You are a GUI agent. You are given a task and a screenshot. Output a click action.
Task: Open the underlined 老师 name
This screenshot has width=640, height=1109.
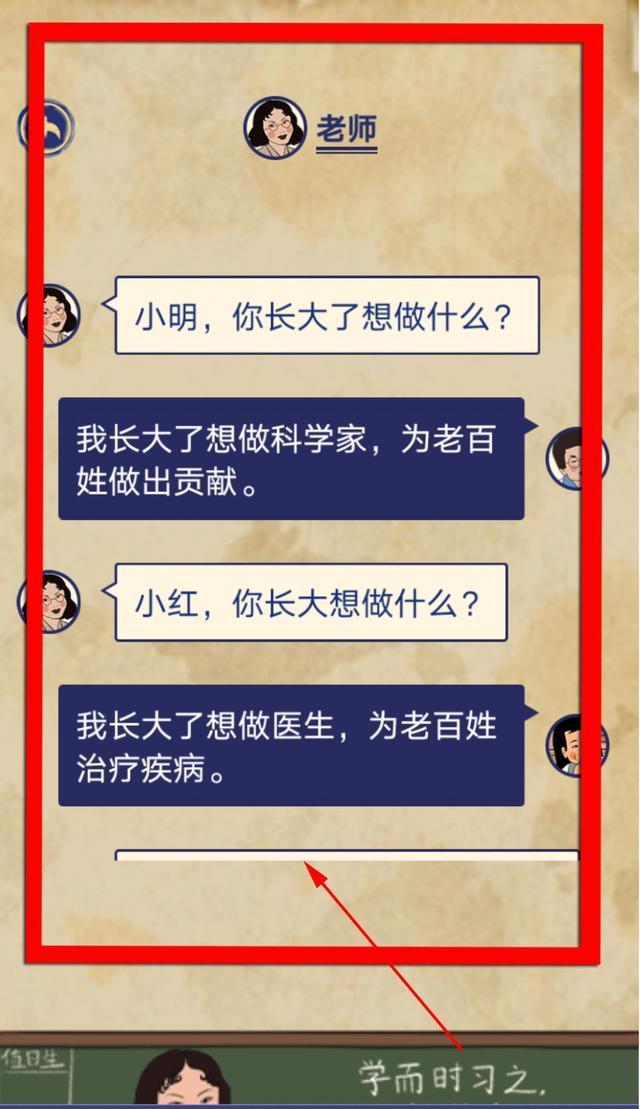(x=346, y=130)
